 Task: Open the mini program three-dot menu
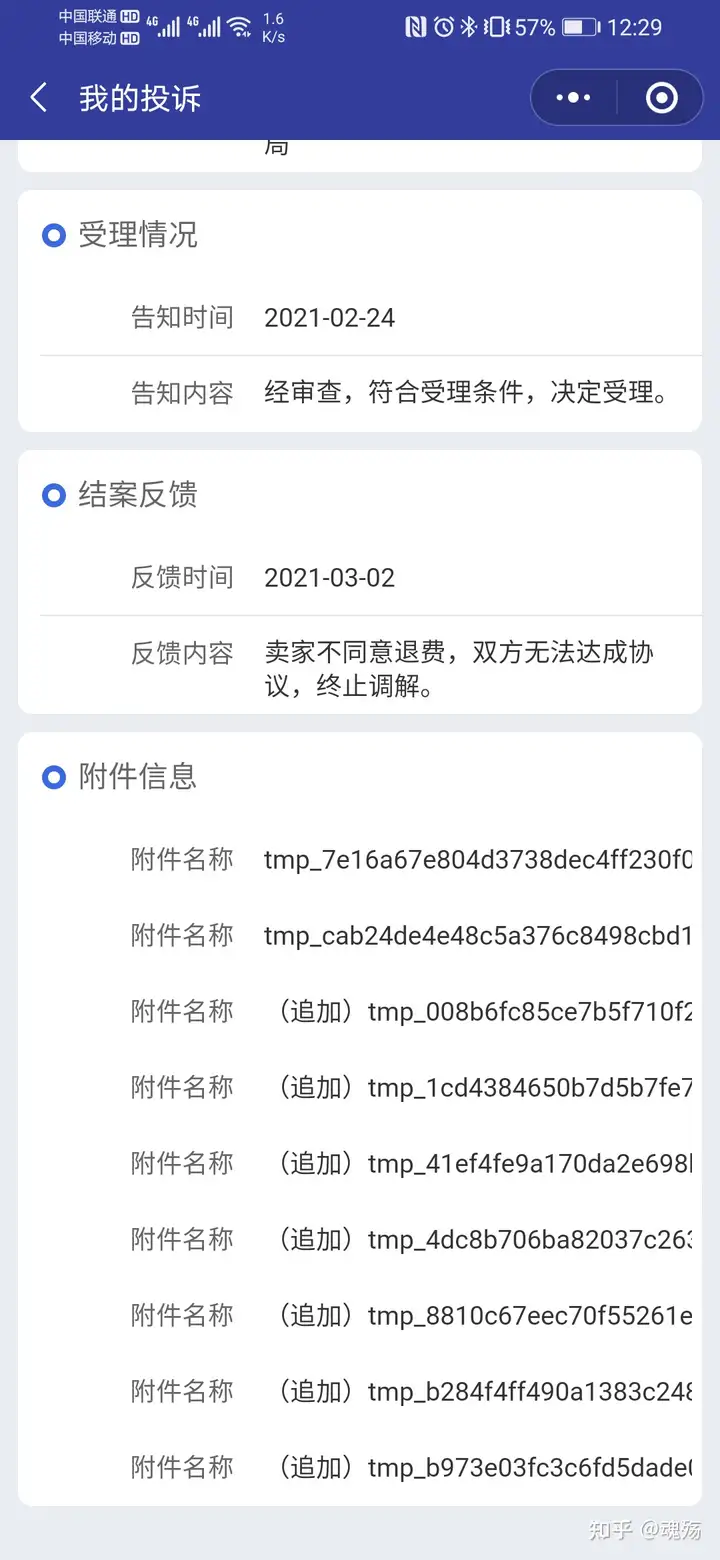(573, 98)
